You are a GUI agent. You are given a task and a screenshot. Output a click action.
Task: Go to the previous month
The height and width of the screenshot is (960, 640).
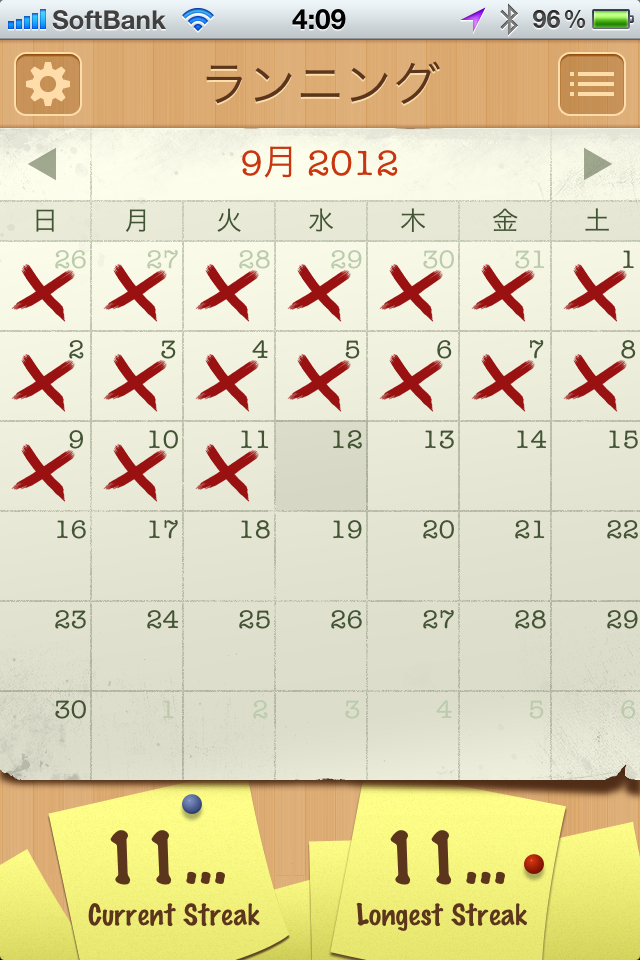click(x=42, y=164)
